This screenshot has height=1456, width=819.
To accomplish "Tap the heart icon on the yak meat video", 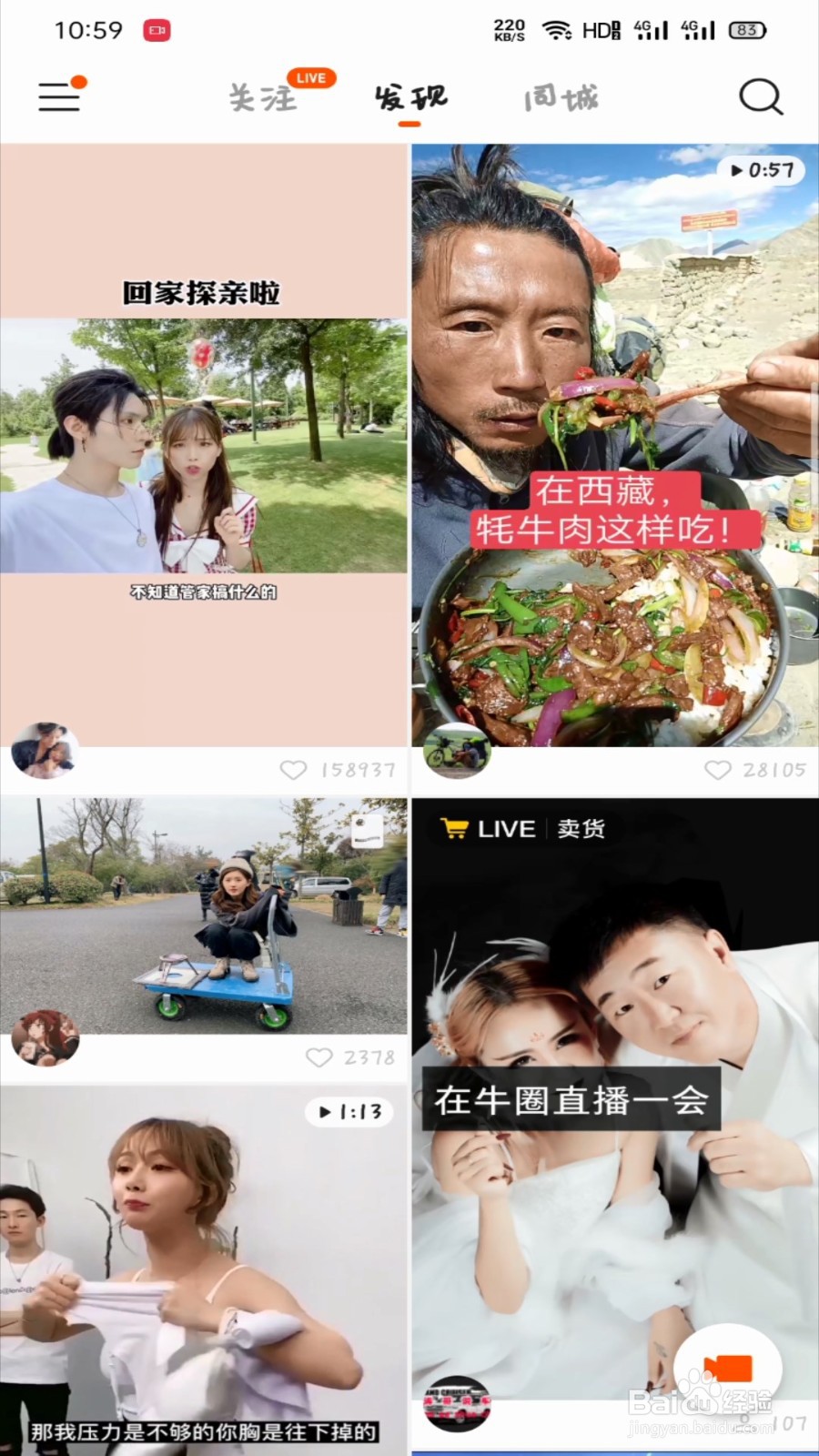I will [719, 769].
